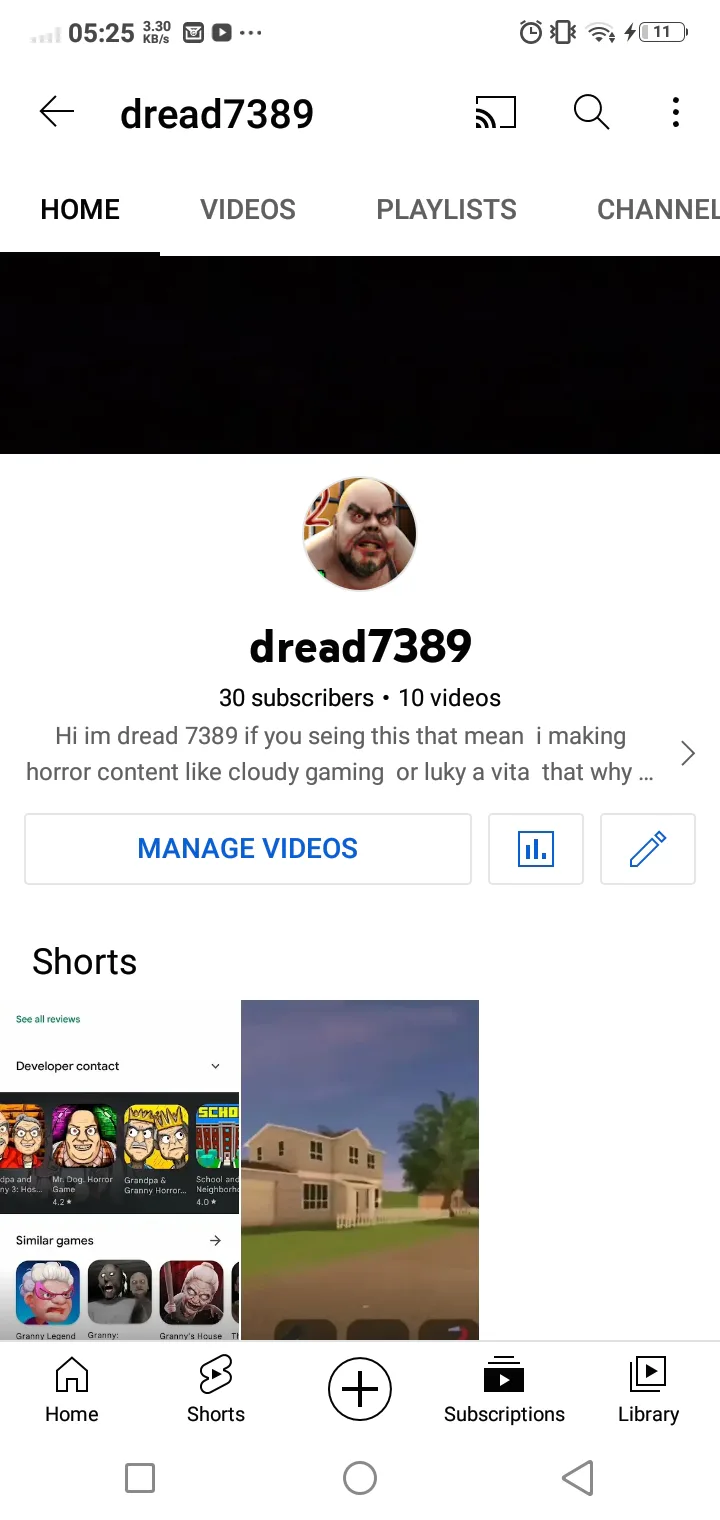Open the channel analytics chart button

(x=535, y=849)
